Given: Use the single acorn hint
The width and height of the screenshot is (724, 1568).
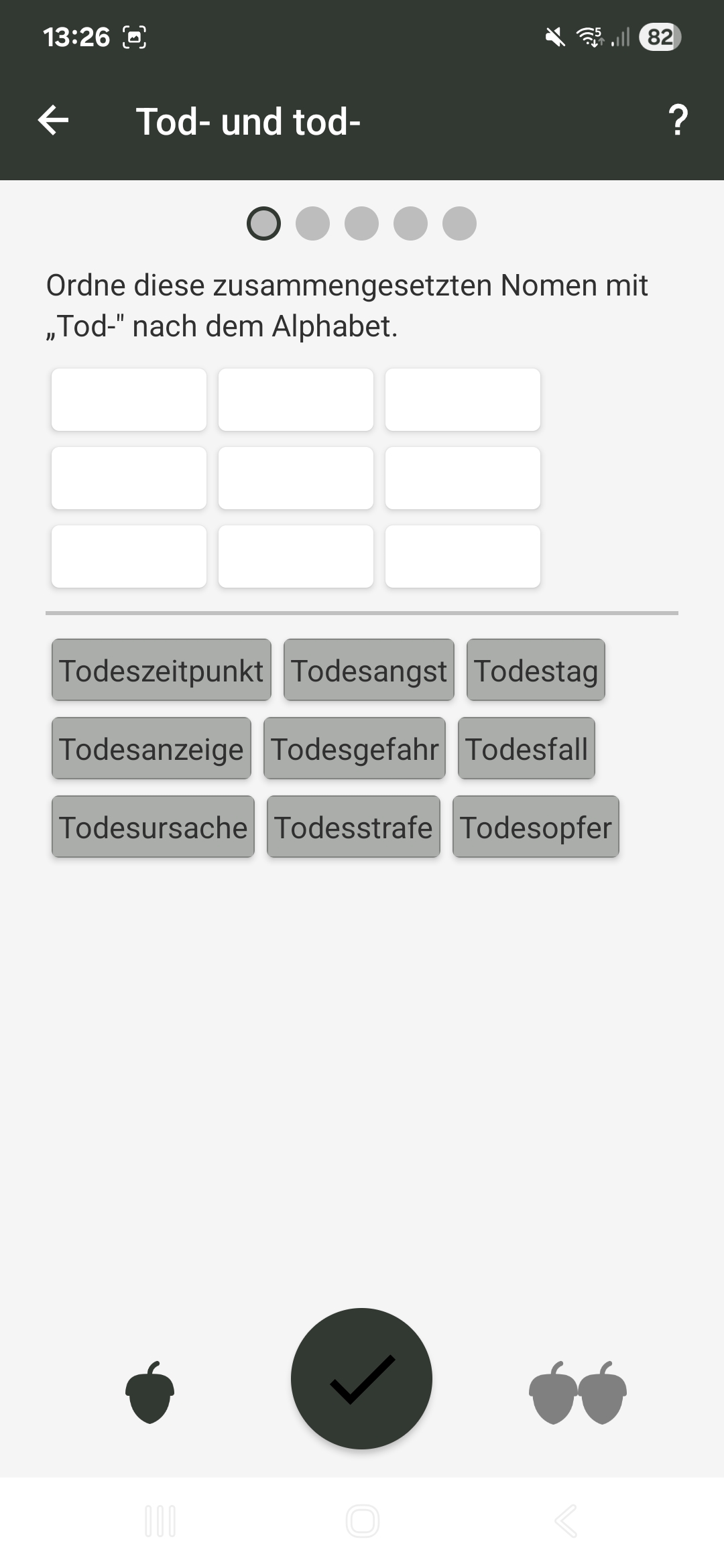Looking at the screenshot, I should 150,1392.
